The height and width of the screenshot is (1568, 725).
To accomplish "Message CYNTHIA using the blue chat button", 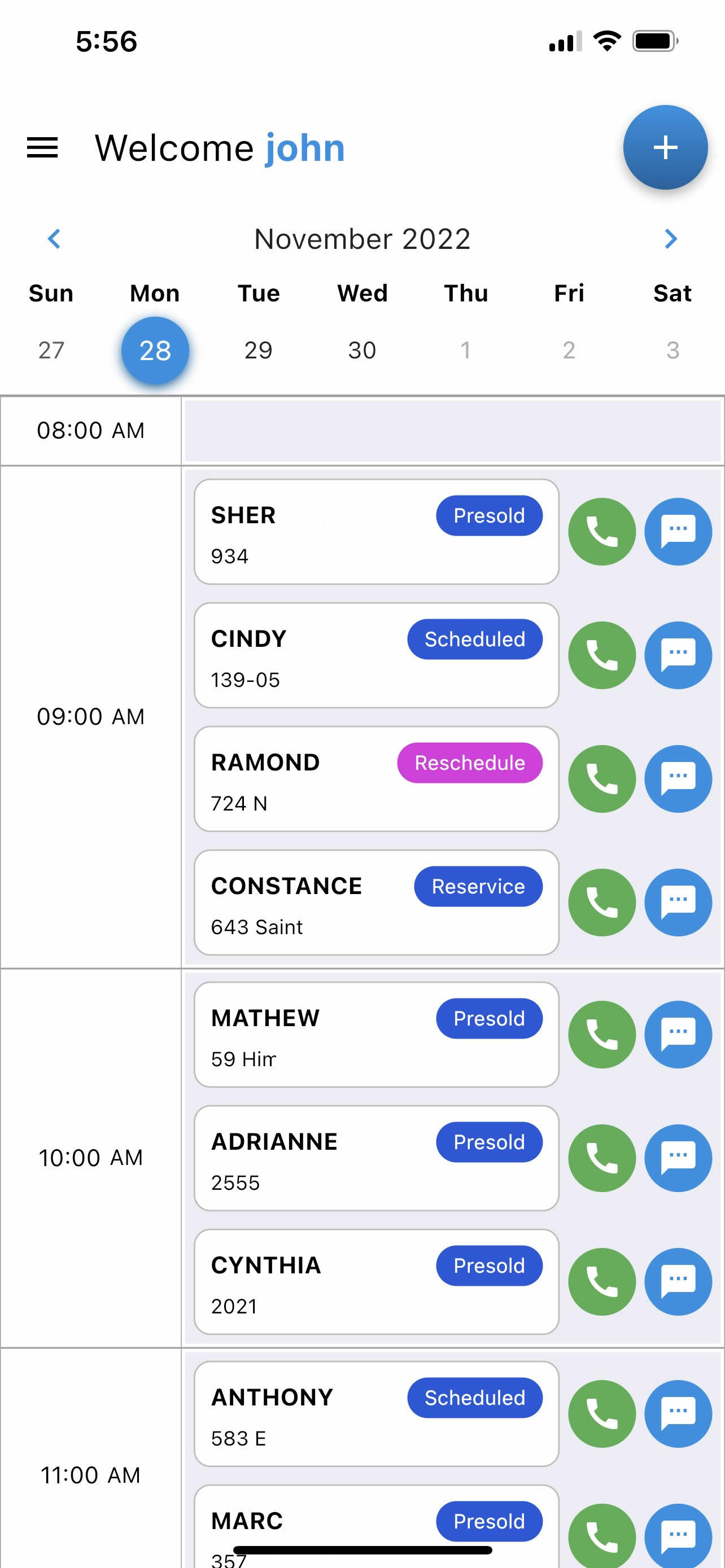I will point(678,1281).
